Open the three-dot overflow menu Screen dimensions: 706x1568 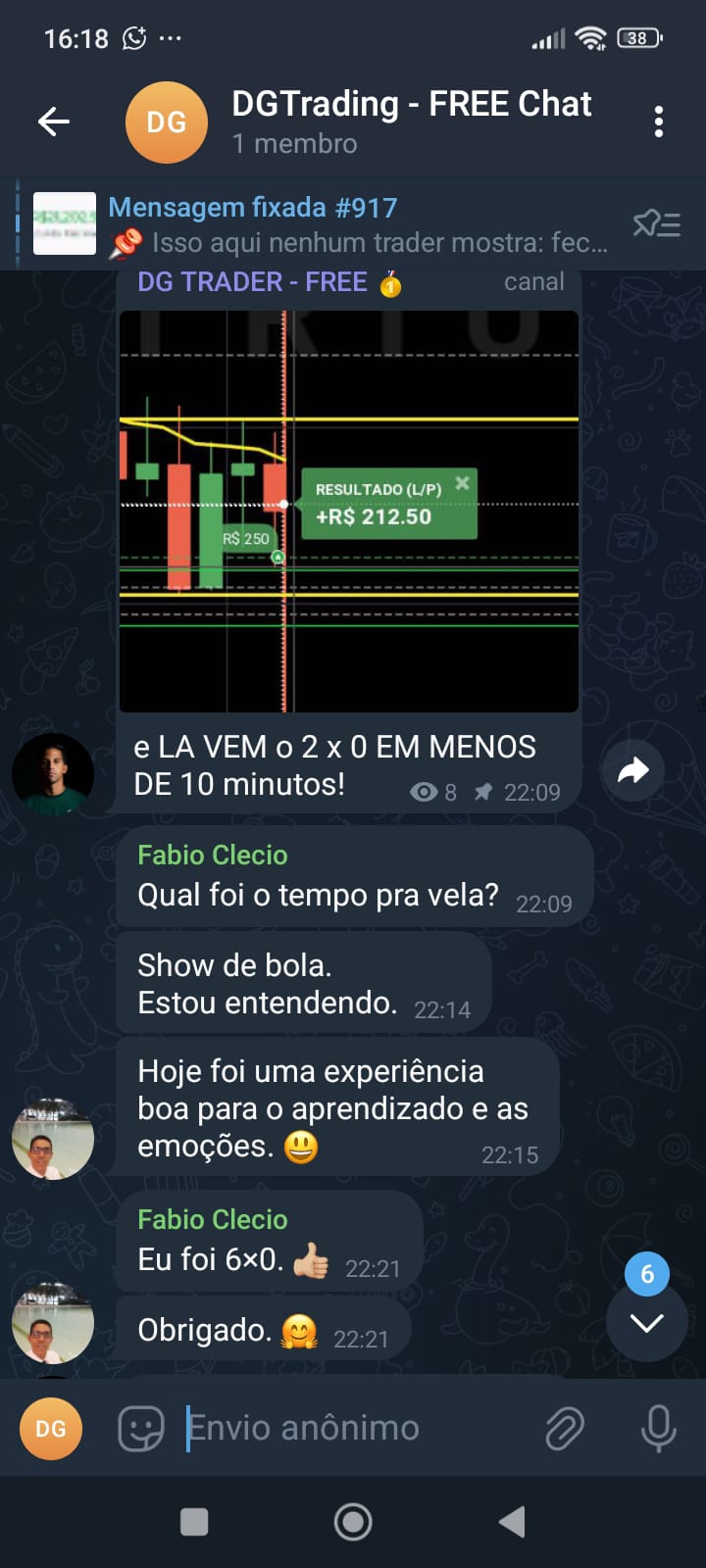pos(658,122)
